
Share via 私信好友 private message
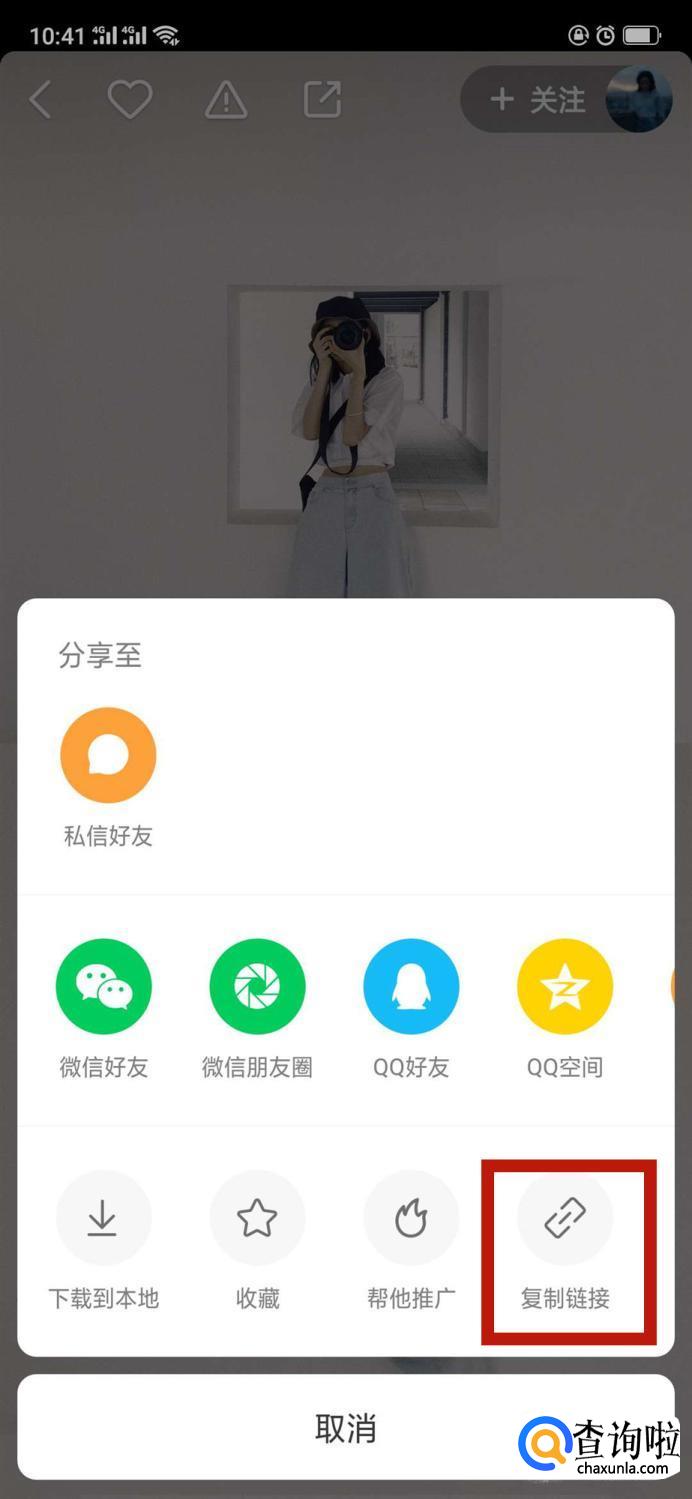click(x=108, y=755)
